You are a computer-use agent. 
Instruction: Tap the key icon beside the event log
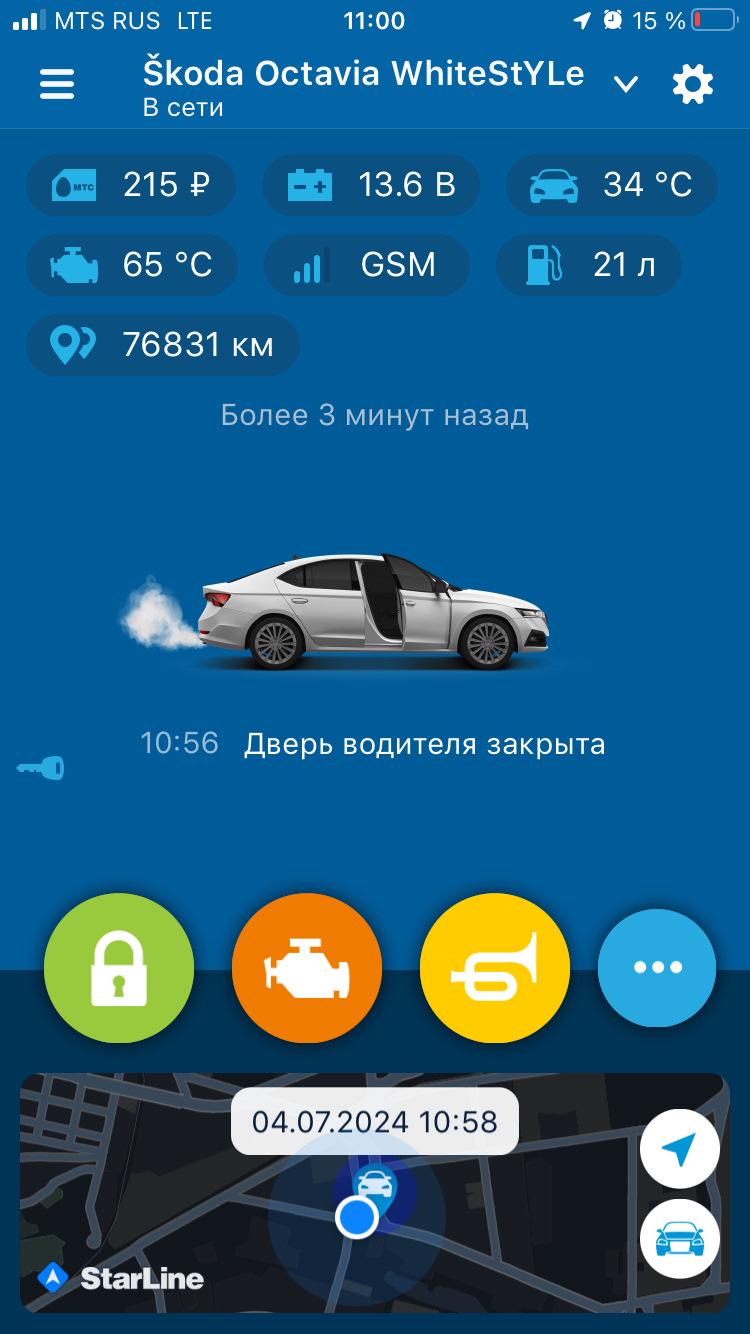pos(39,768)
